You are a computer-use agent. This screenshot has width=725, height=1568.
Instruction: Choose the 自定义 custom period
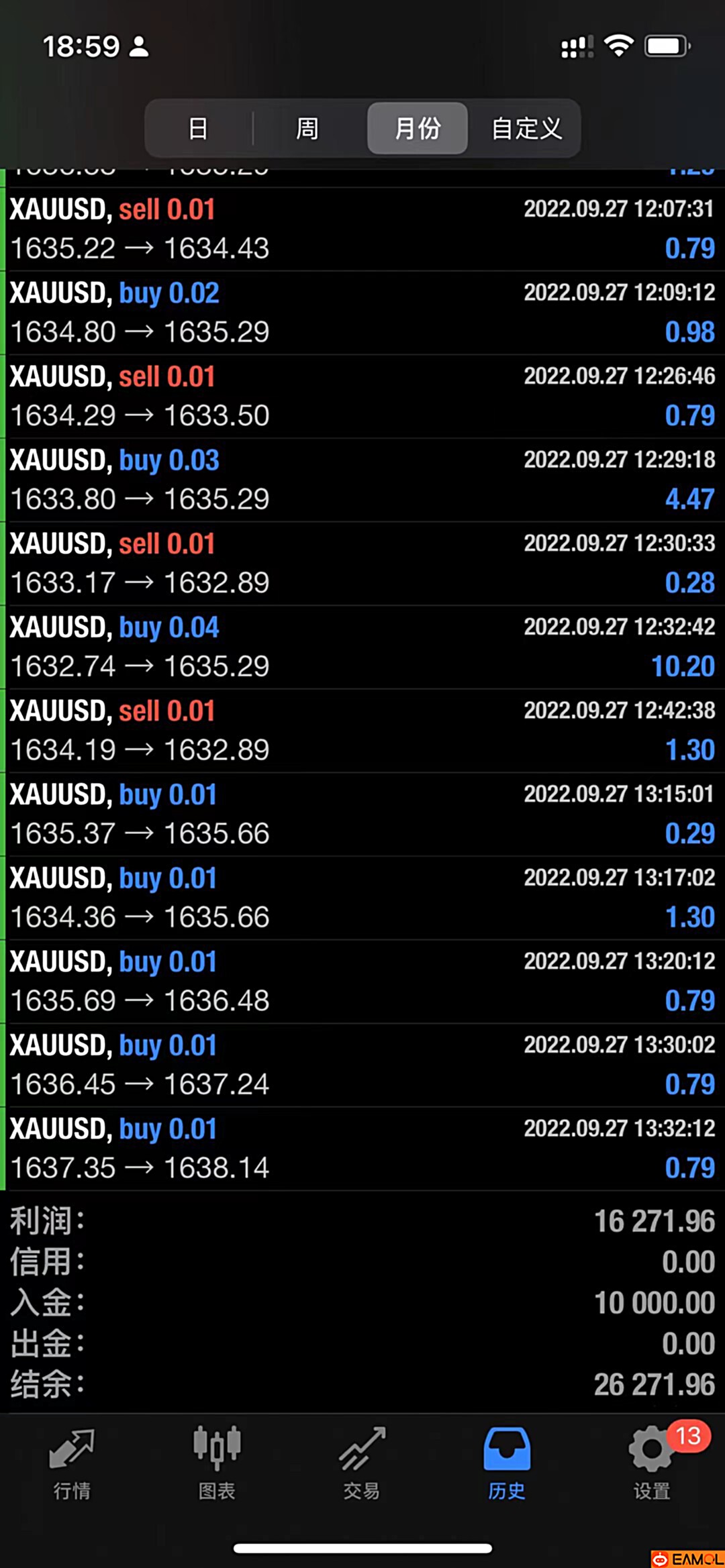[526, 127]
